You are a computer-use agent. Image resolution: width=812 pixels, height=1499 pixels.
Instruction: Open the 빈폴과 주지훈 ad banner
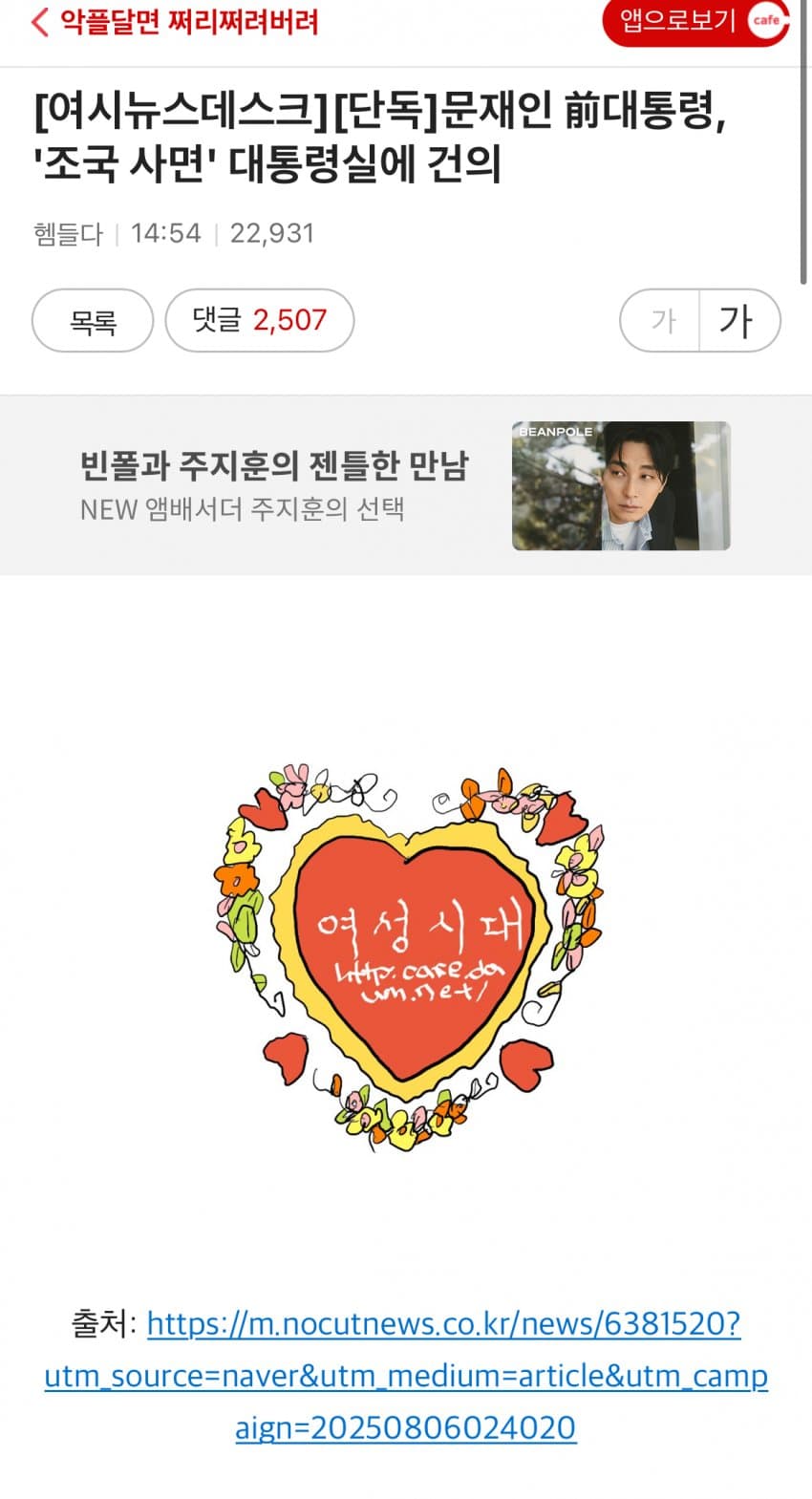point(405,485)
